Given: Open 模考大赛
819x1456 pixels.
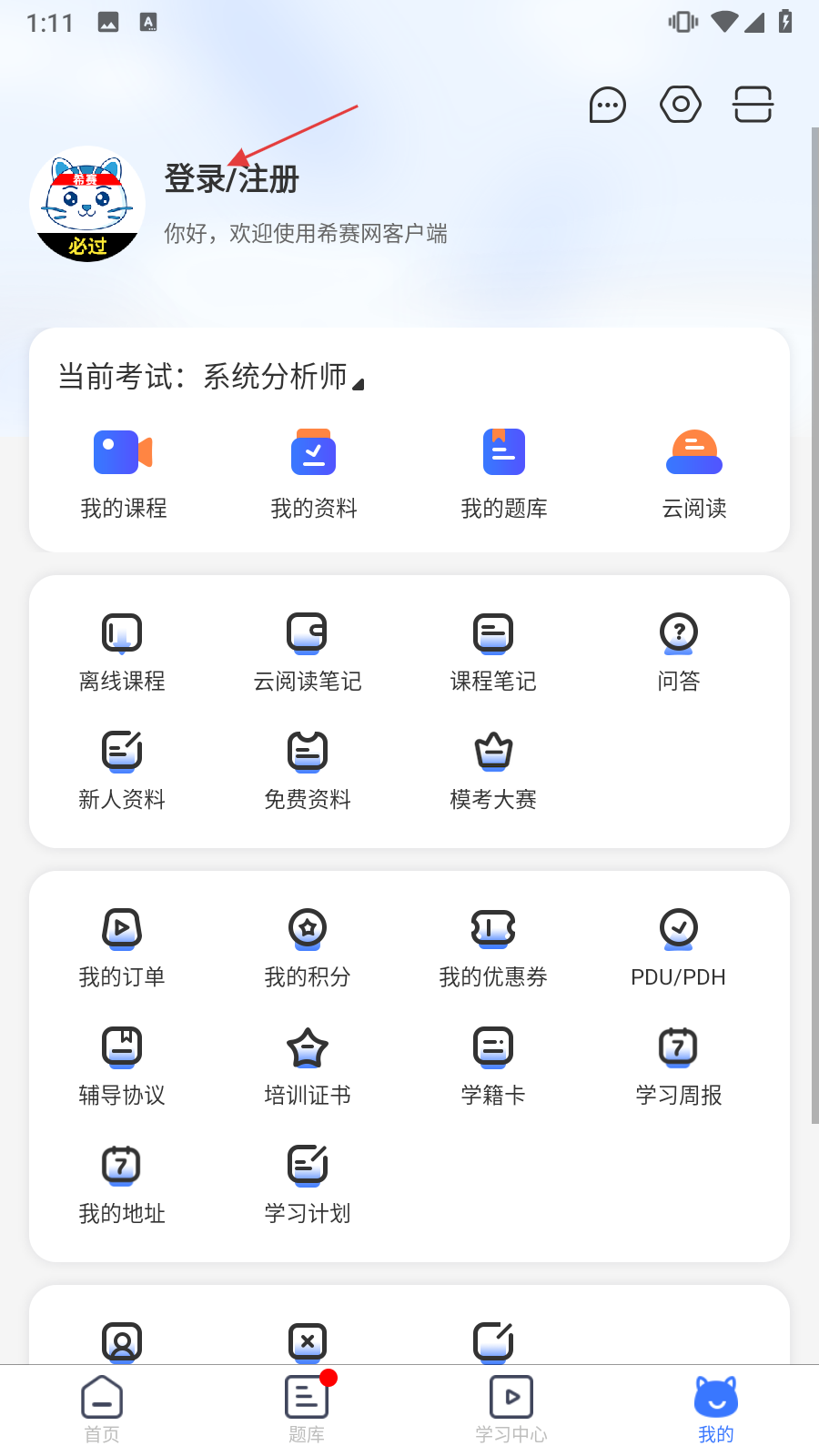Looking at the screenshot, I should [x=493, y=770].
